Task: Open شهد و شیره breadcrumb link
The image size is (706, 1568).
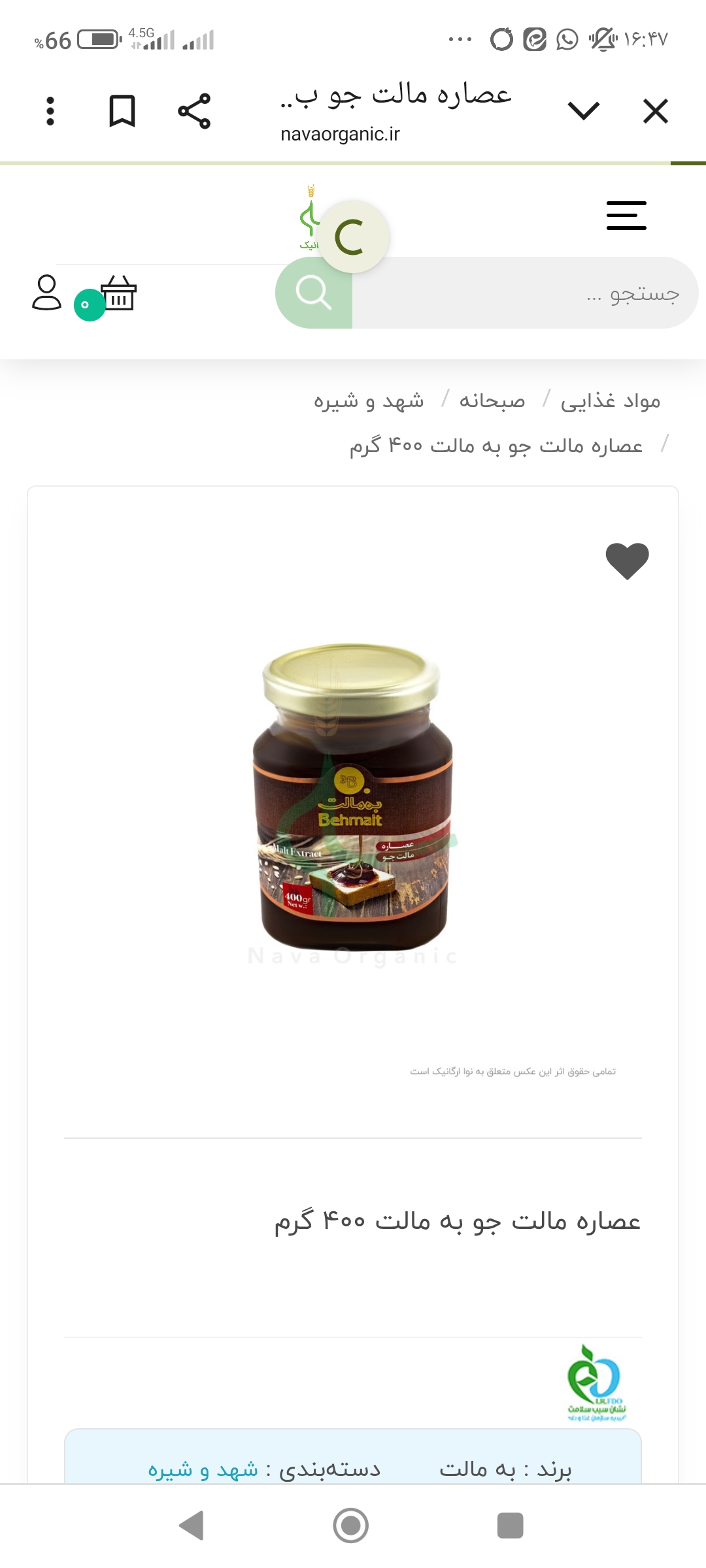Action: pos(369,400)
